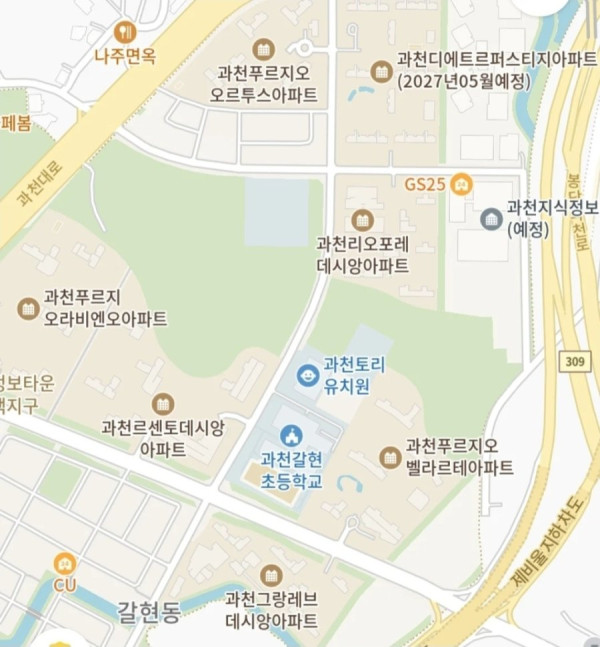Open the 과천디에트르퍼스티지아파트 marker
The height and width of the screenshot is (647, 600).
pos(380,71)
